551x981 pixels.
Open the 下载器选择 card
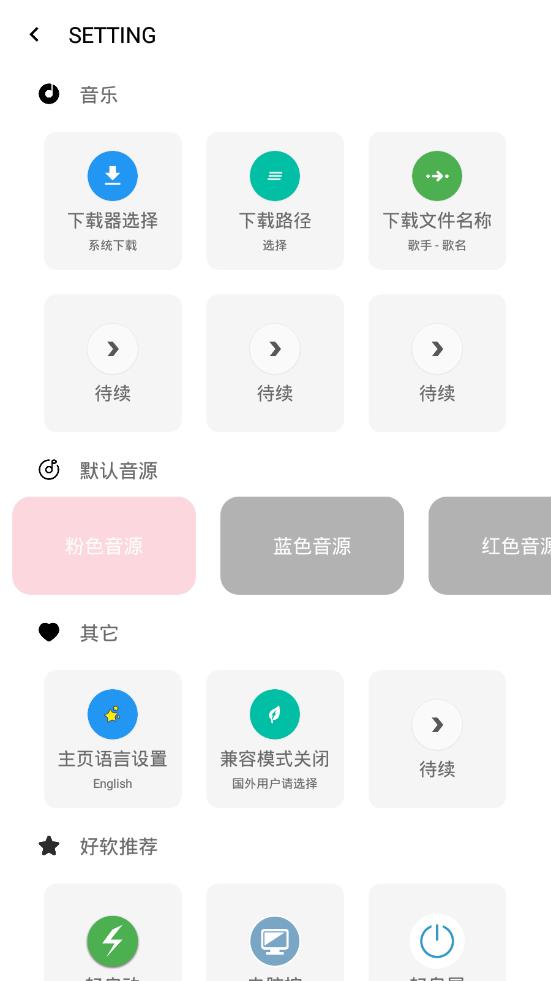[x=113, y=201]
